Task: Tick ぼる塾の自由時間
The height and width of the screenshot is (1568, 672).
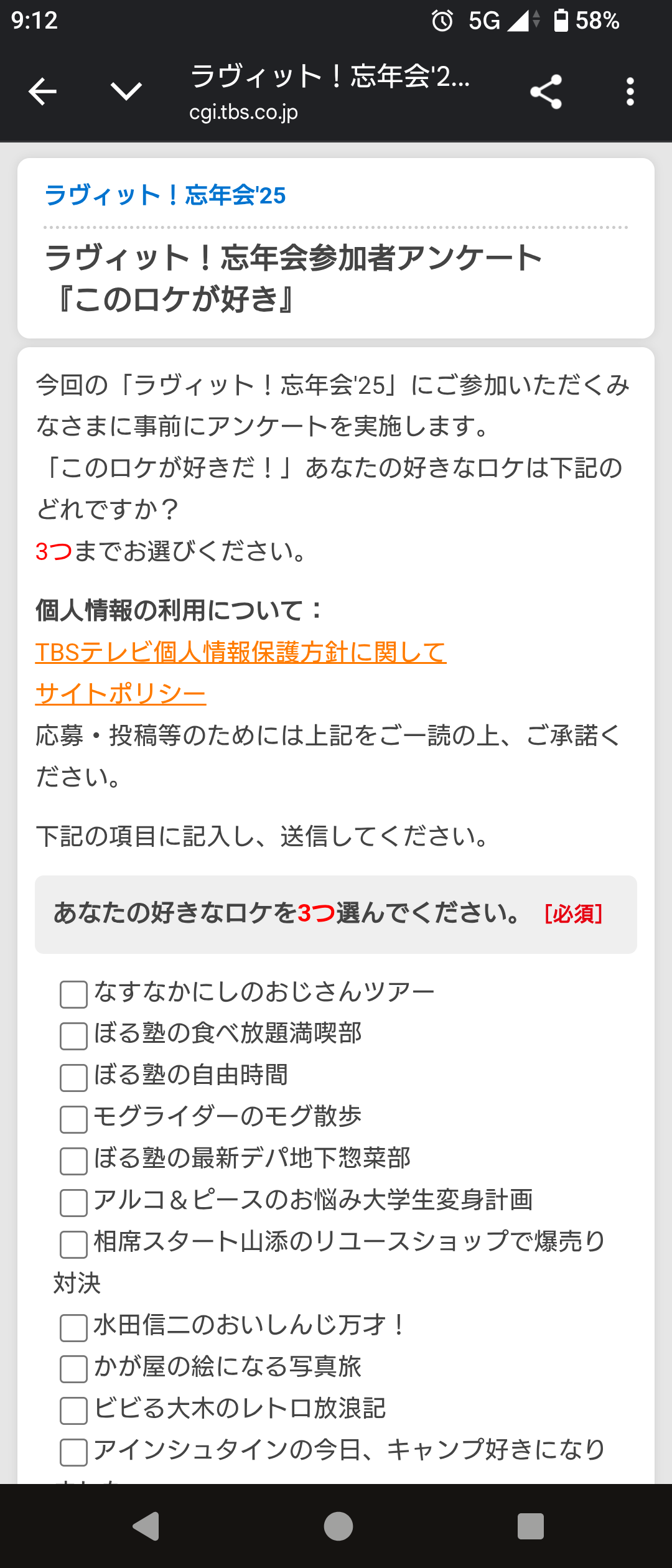Action: [x=73, y=1078]
